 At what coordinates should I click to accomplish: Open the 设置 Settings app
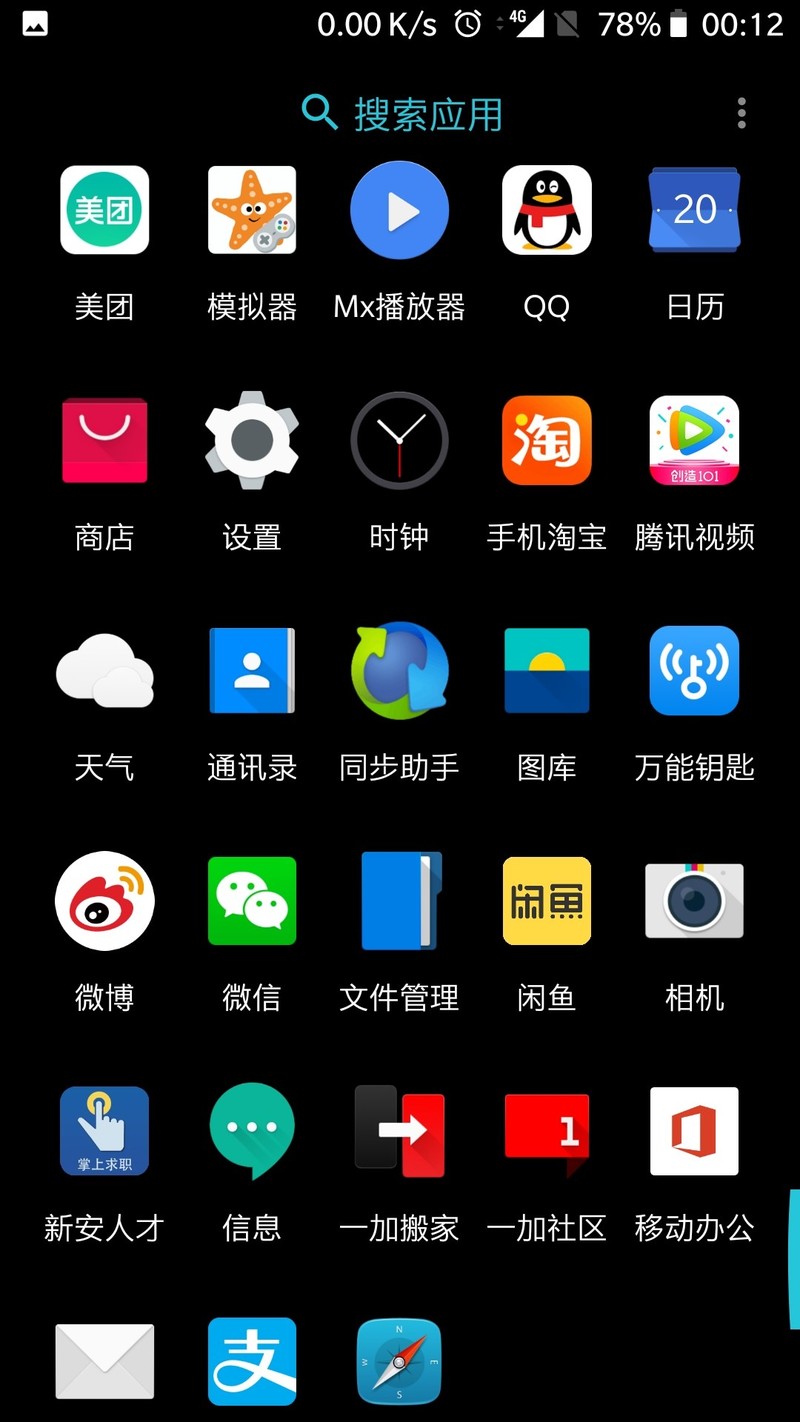[251, 440]
